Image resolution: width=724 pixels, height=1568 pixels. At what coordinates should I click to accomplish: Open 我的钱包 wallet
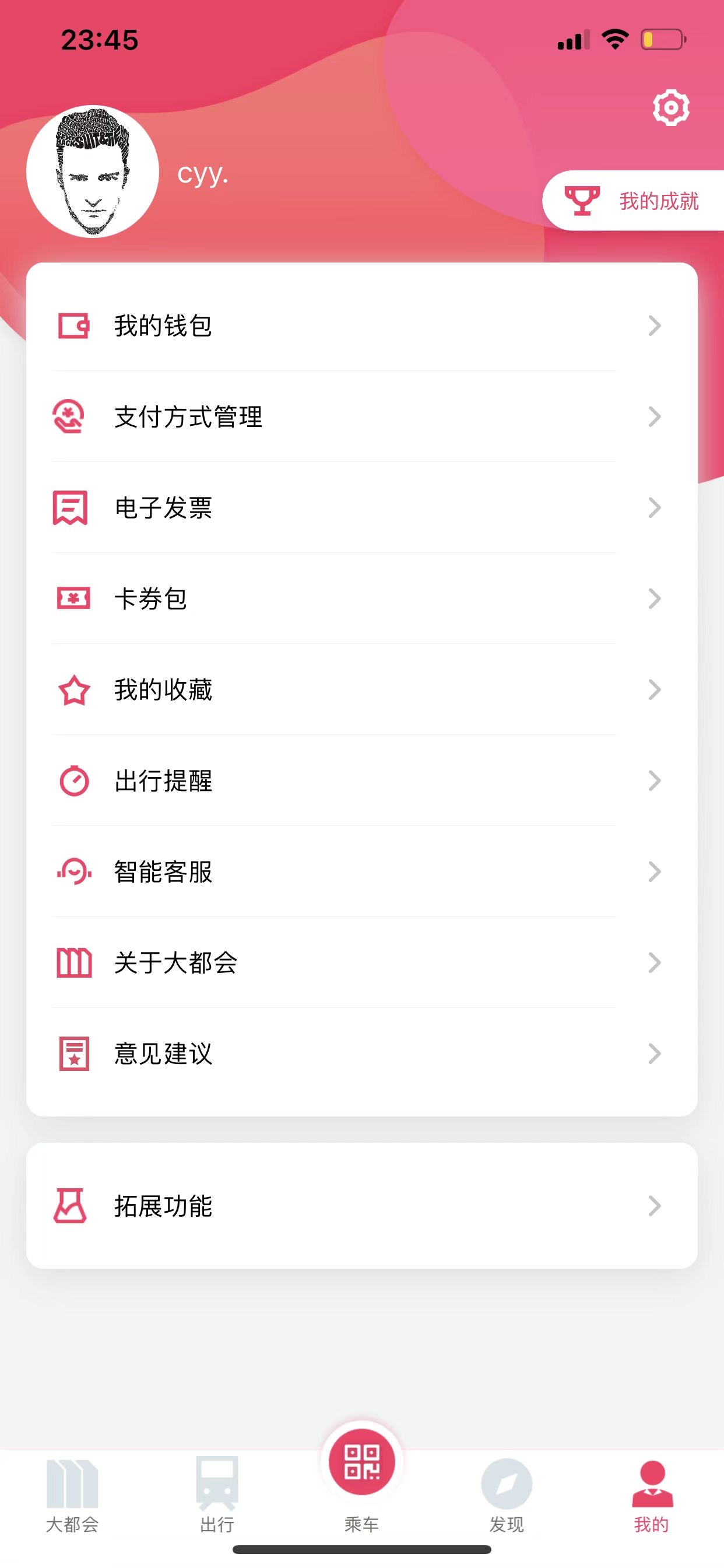point(361,325)
